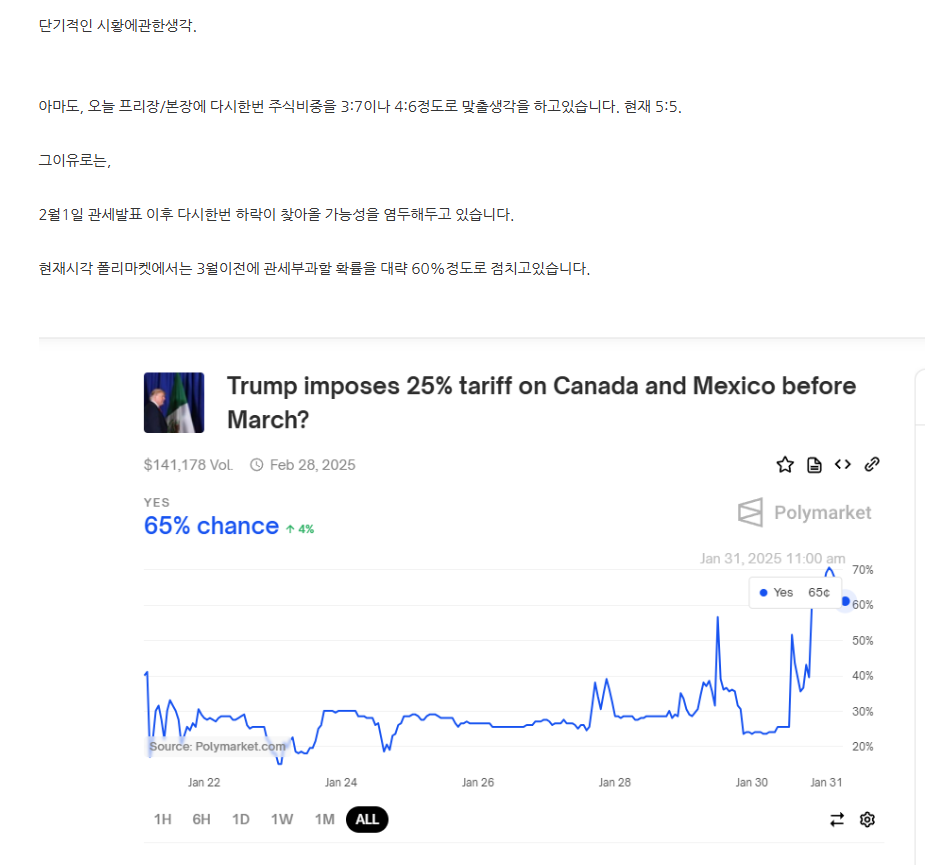Open the Polymarket tariff chart image
This screenshot has height=865, width=940.
(x=480, y=600)
